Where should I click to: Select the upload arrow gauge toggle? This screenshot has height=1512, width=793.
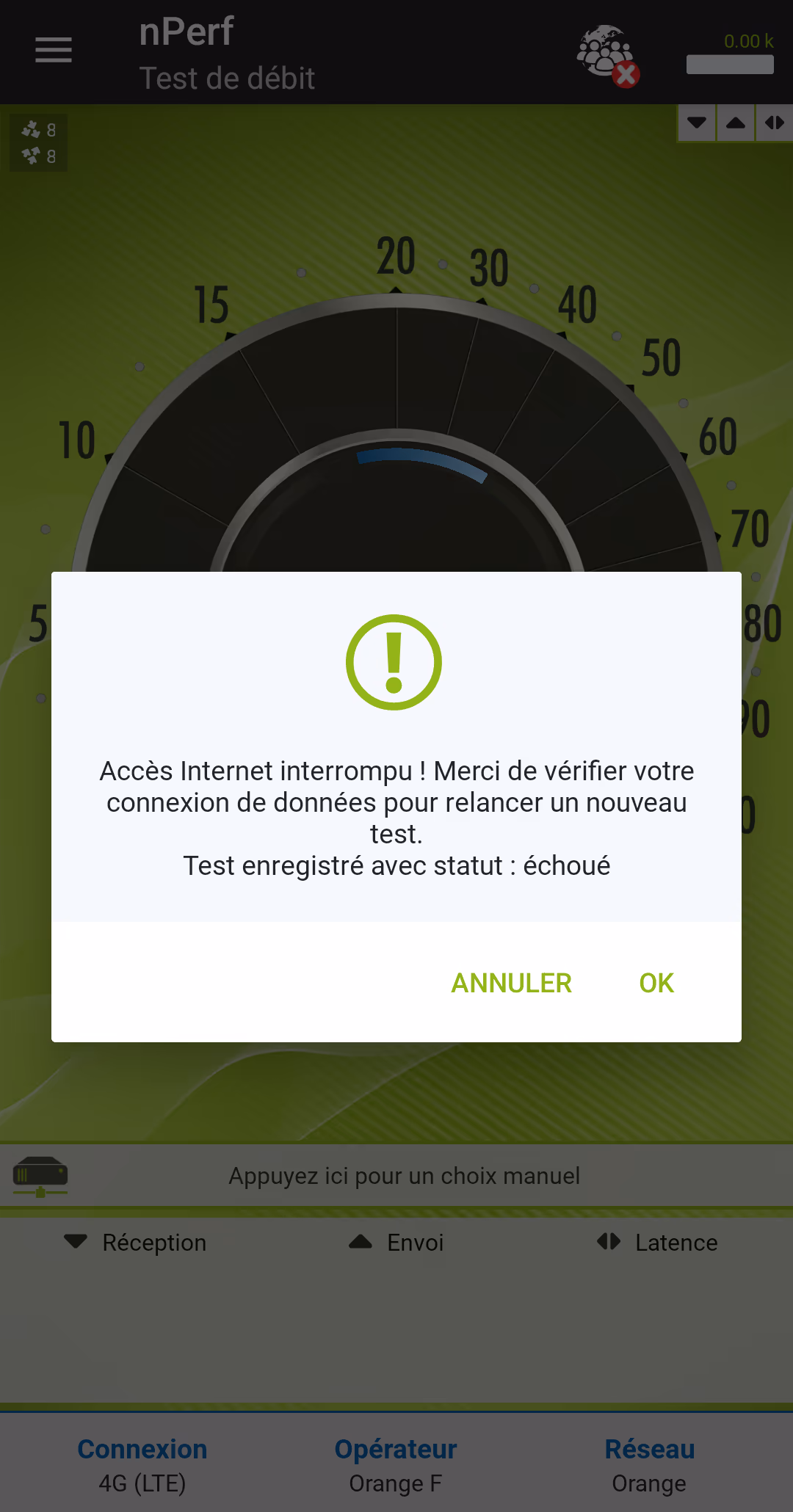coord(736,123)
